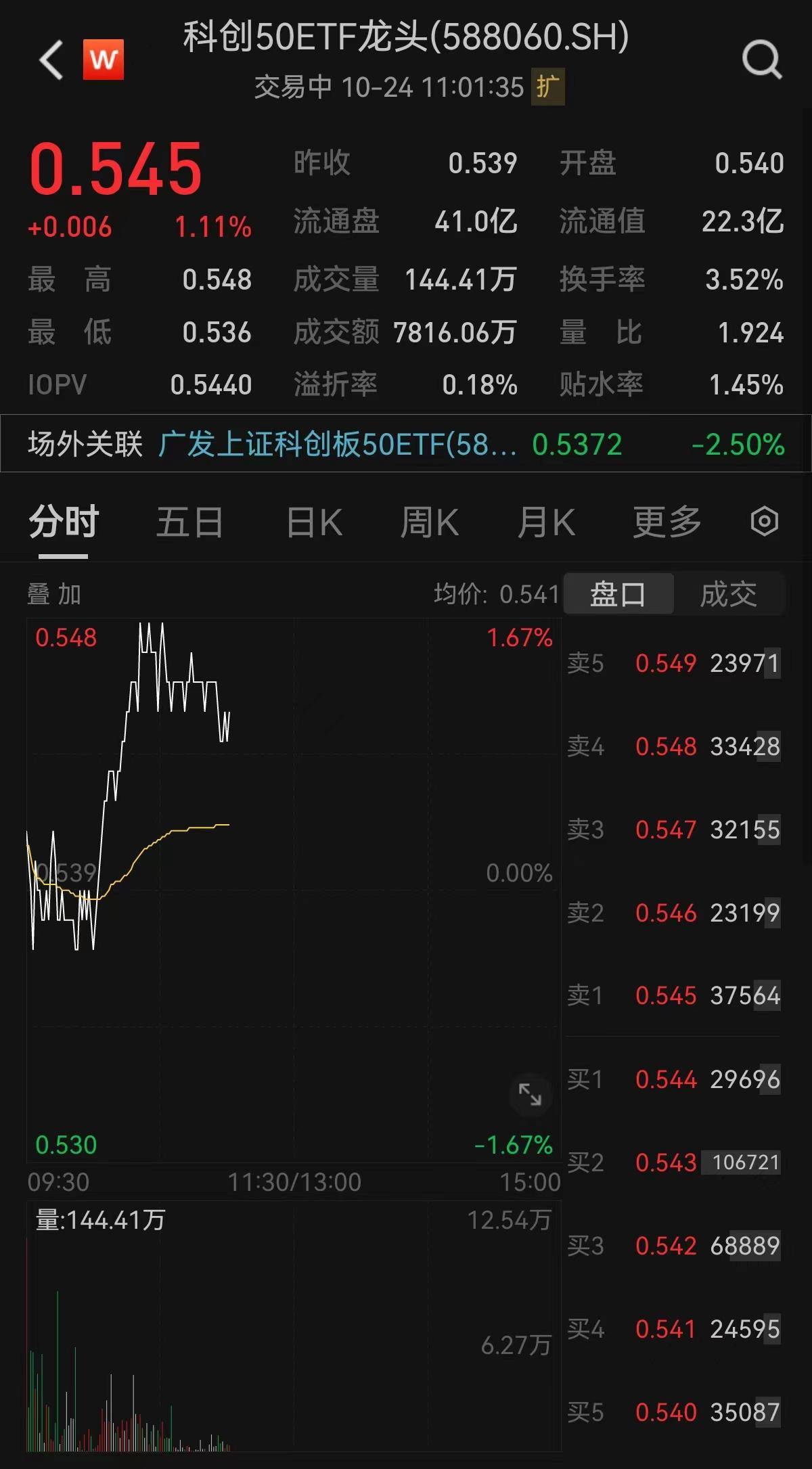
Task: Switch to the 五日 chart tab
Action: click(x=191, y=521)
